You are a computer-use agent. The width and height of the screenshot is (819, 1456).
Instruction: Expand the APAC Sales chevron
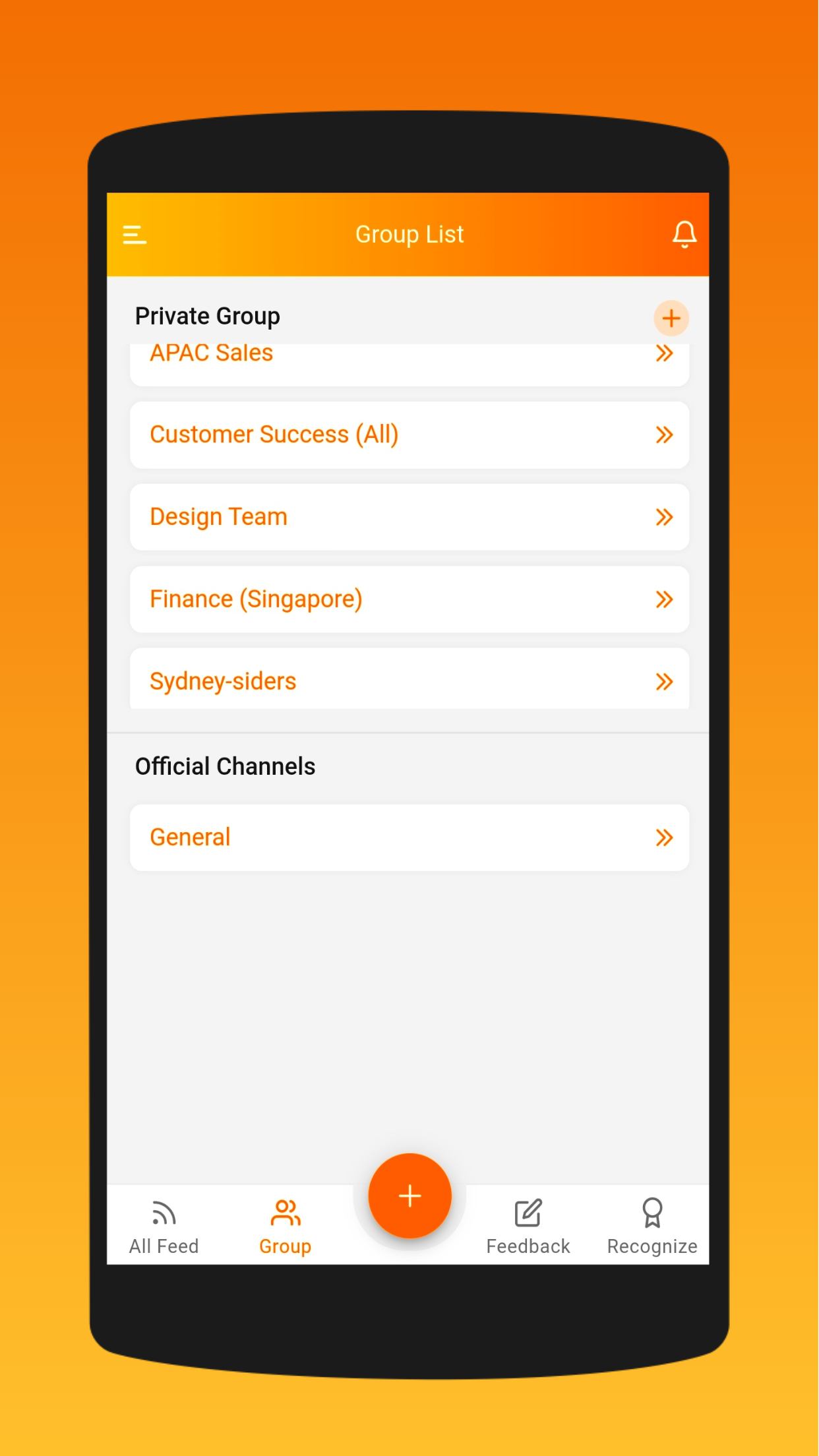click(665, 353)
